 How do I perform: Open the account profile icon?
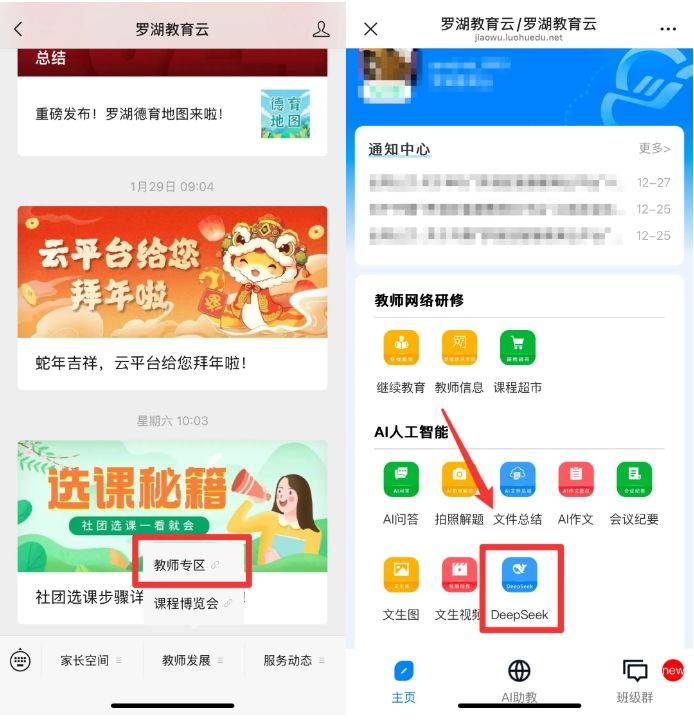[x=321, y=29]
